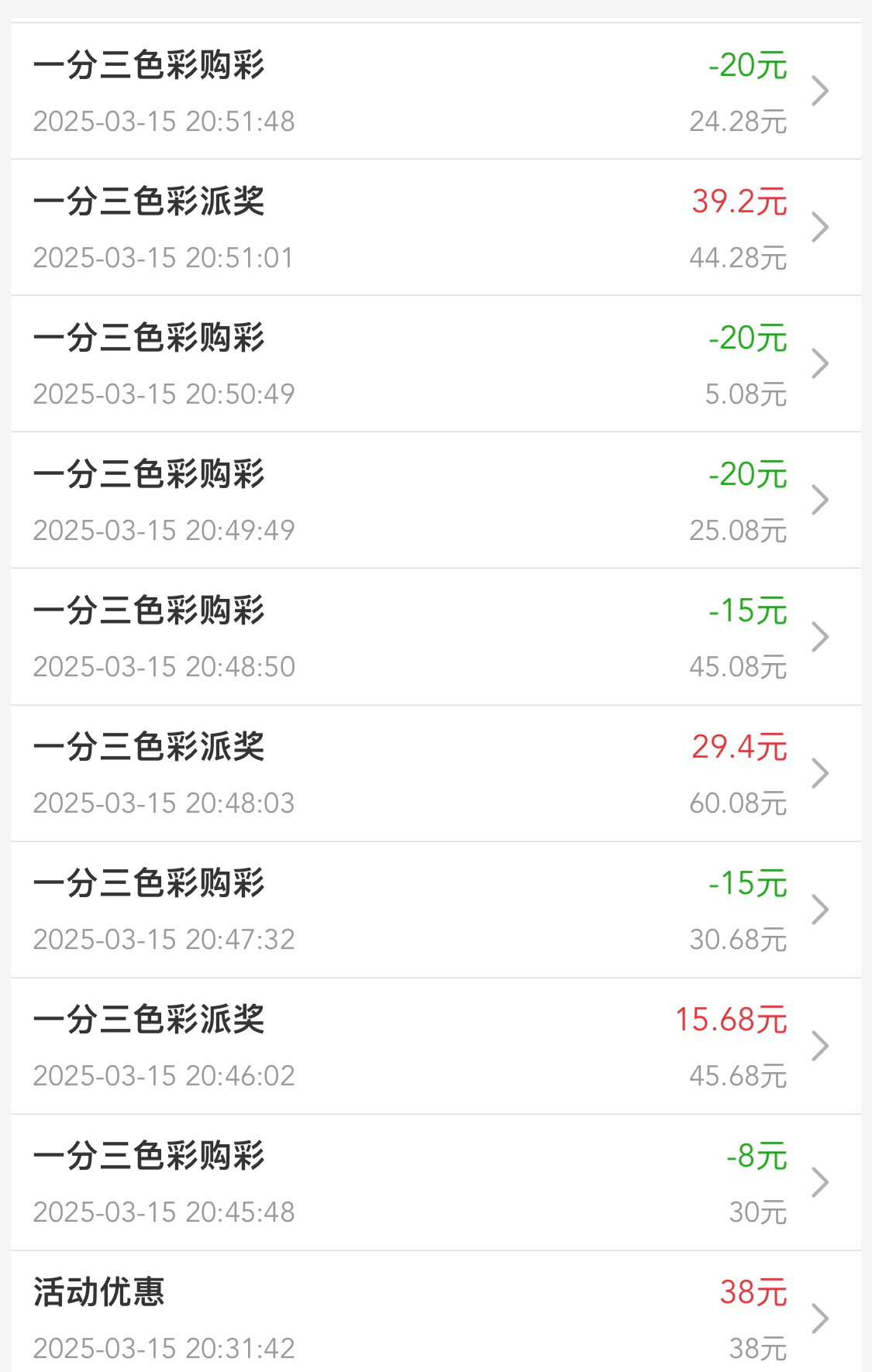Open the -8元 购彩 record
The image size is (872, 1372).
coord(434,1182)
